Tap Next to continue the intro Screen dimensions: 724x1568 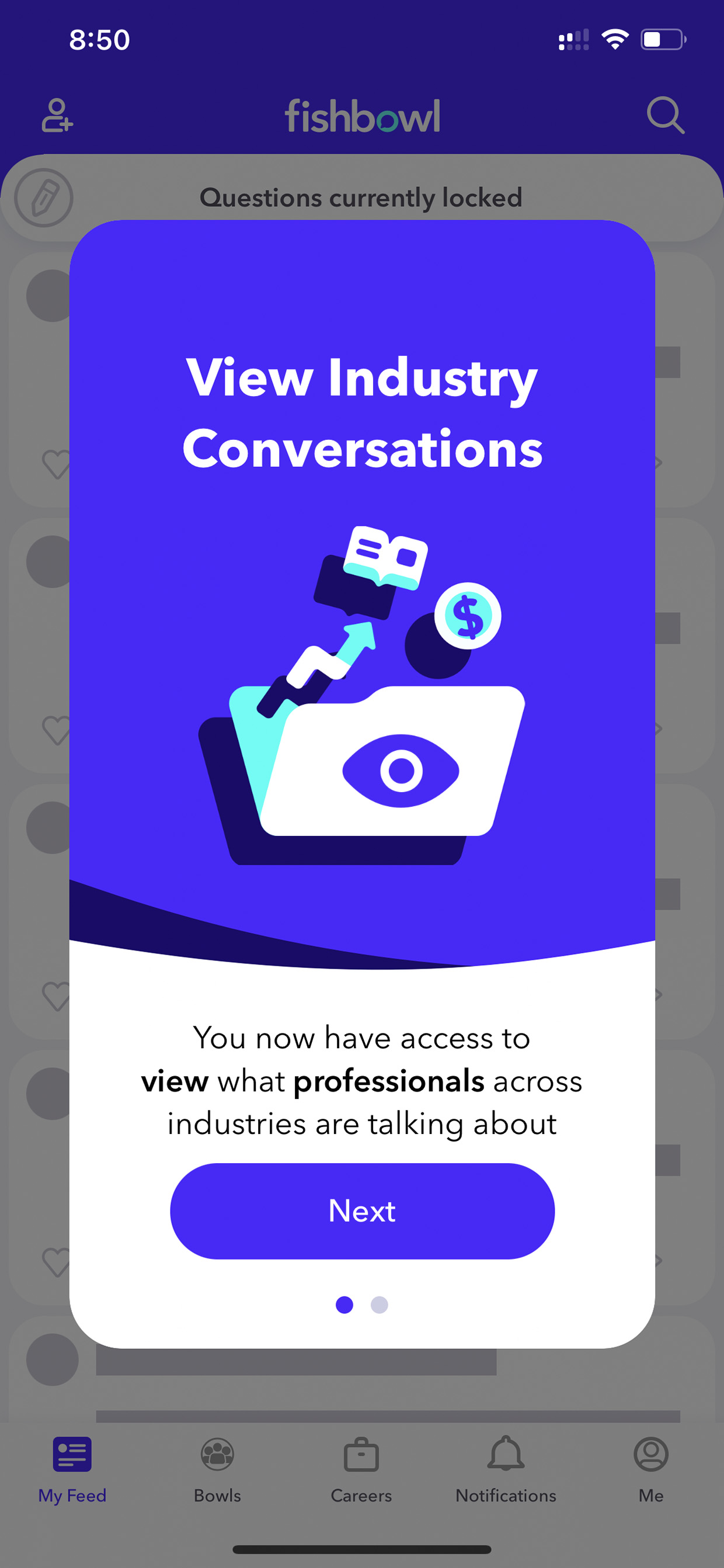coord(362,1210)
